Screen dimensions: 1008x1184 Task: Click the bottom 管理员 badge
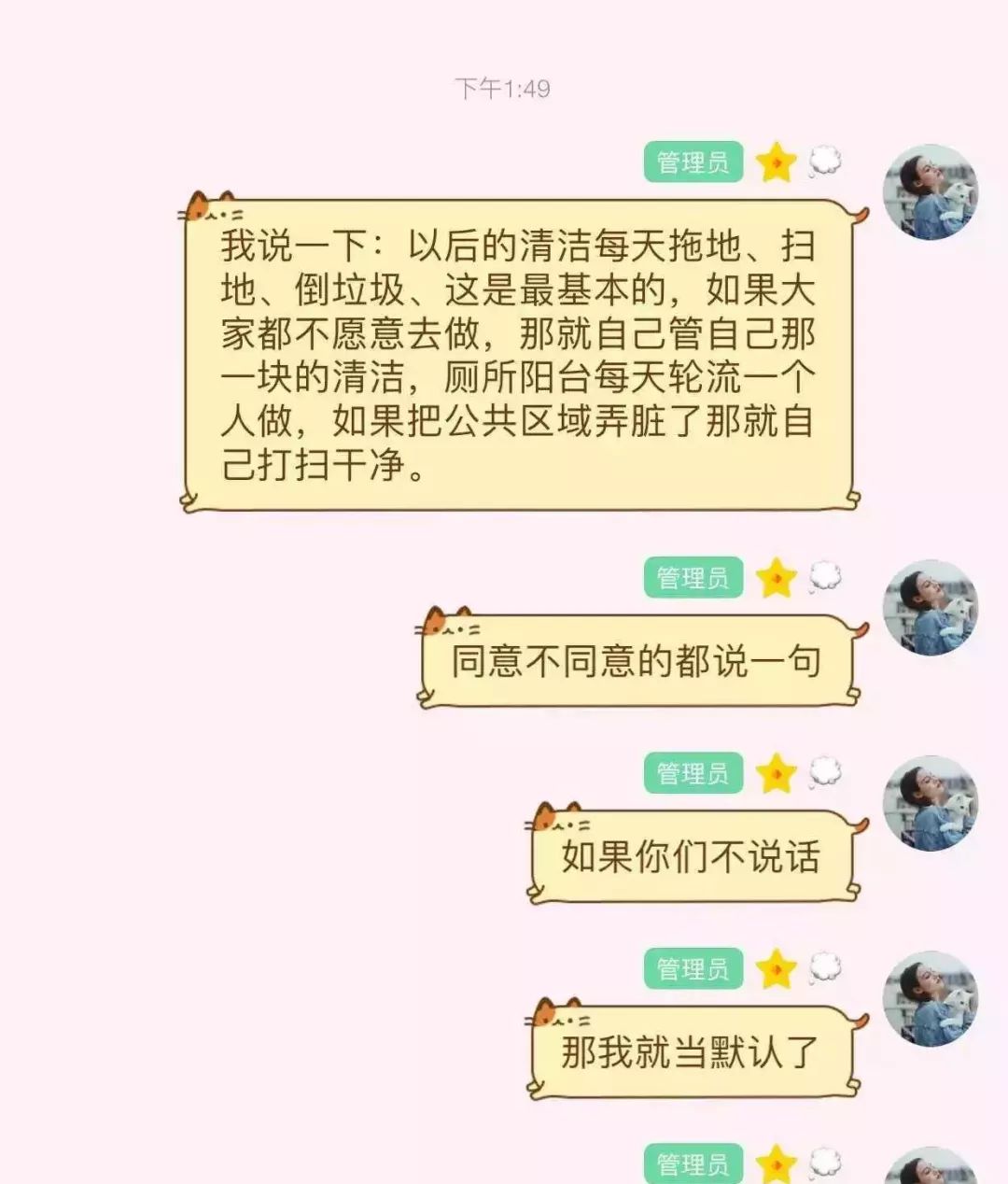click(693, 1162)
